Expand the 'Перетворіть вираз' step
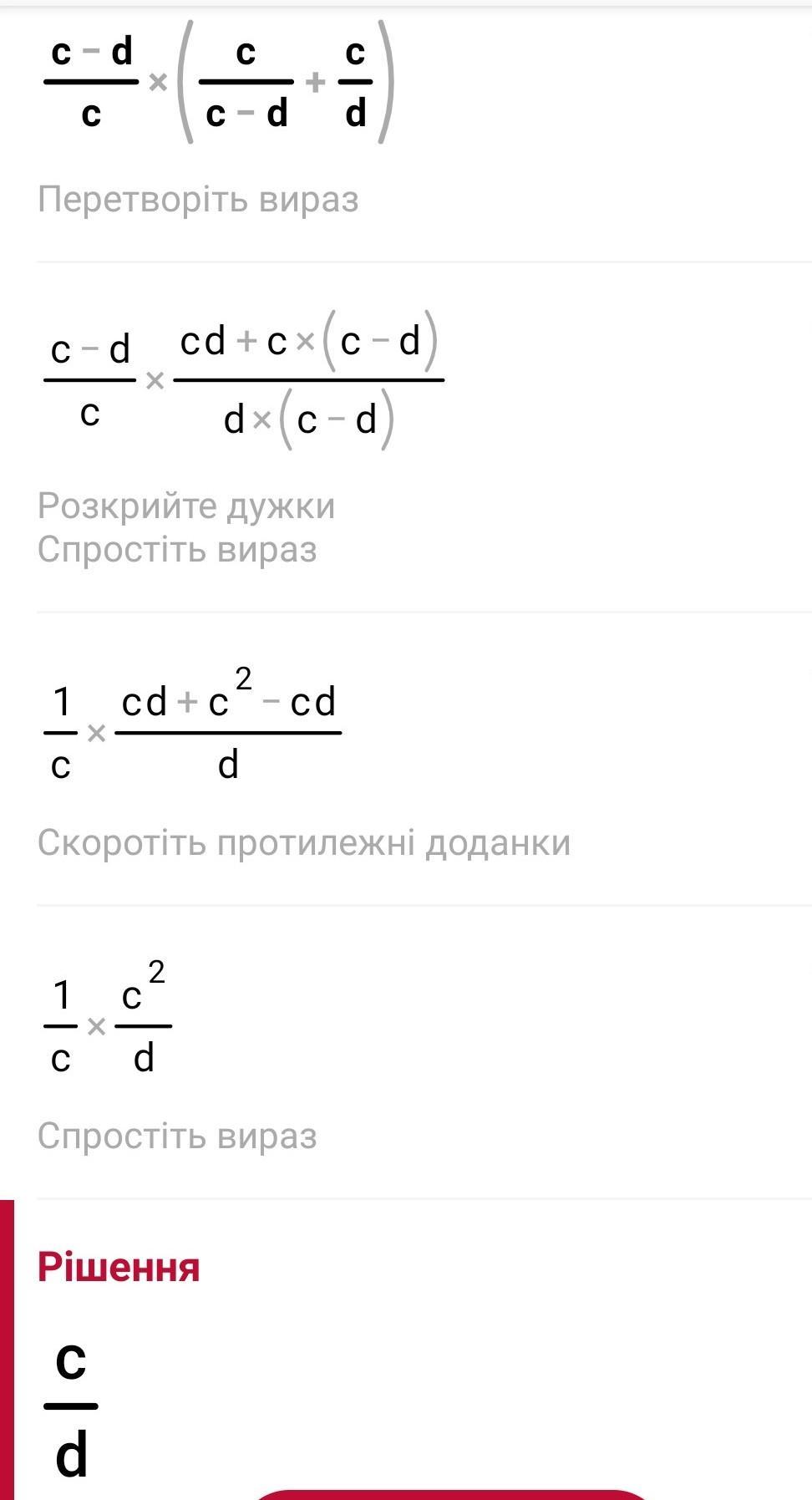This screenshot has height=1500, width=812. (x=198, y=200)
